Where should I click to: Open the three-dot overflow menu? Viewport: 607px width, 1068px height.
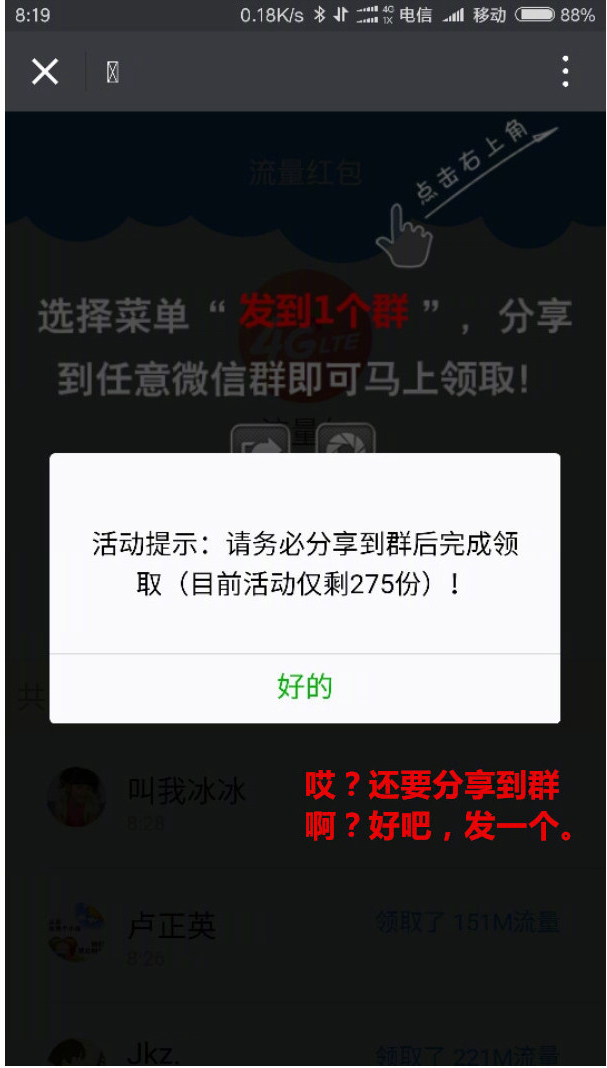[565, 72]
